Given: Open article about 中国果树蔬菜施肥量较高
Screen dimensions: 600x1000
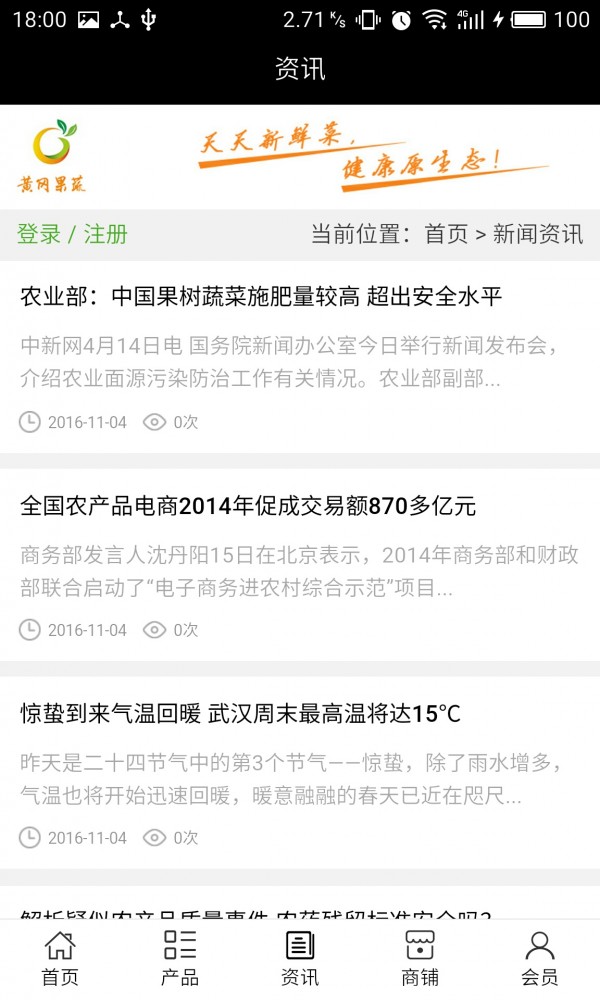Looking at the screenshot, I should 261,297.
